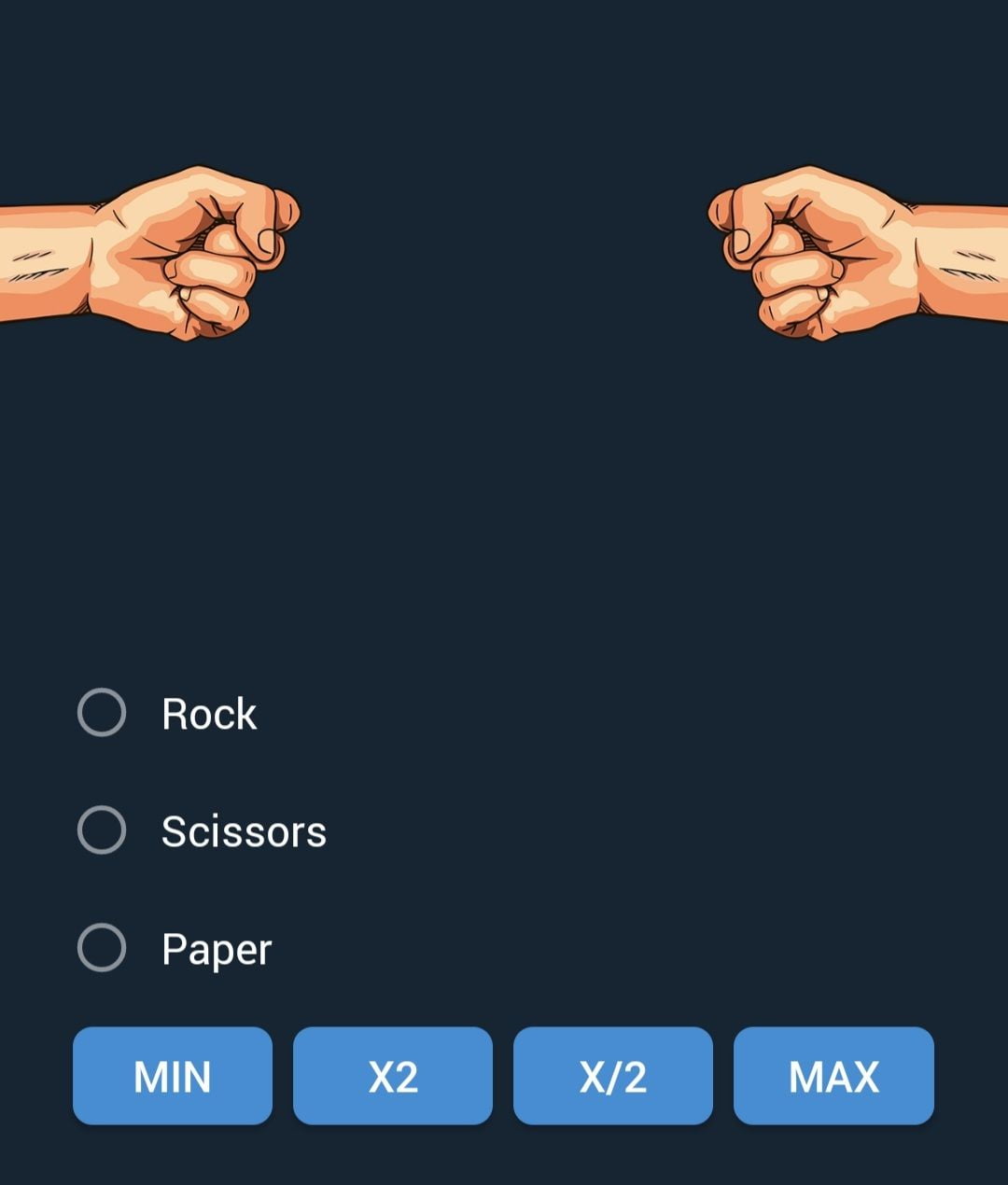Halve the bet with X/2
This screenshot has width=1008, height=1185.
[x=613, y=1076]
